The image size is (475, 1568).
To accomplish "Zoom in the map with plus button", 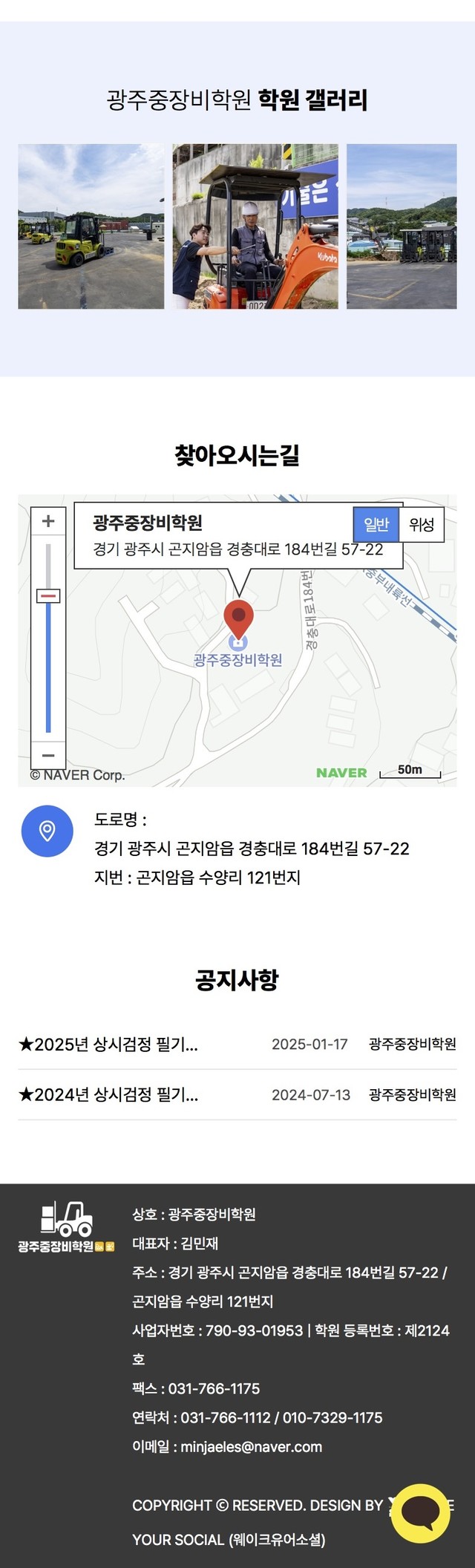I will [48, 521].
